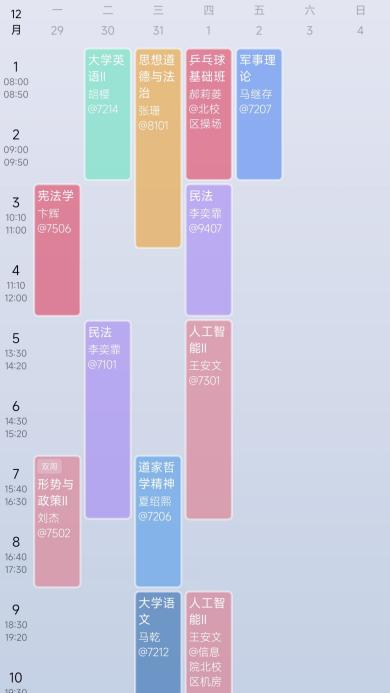Open the 民法 class in room 7101

[x=108, y=419]
